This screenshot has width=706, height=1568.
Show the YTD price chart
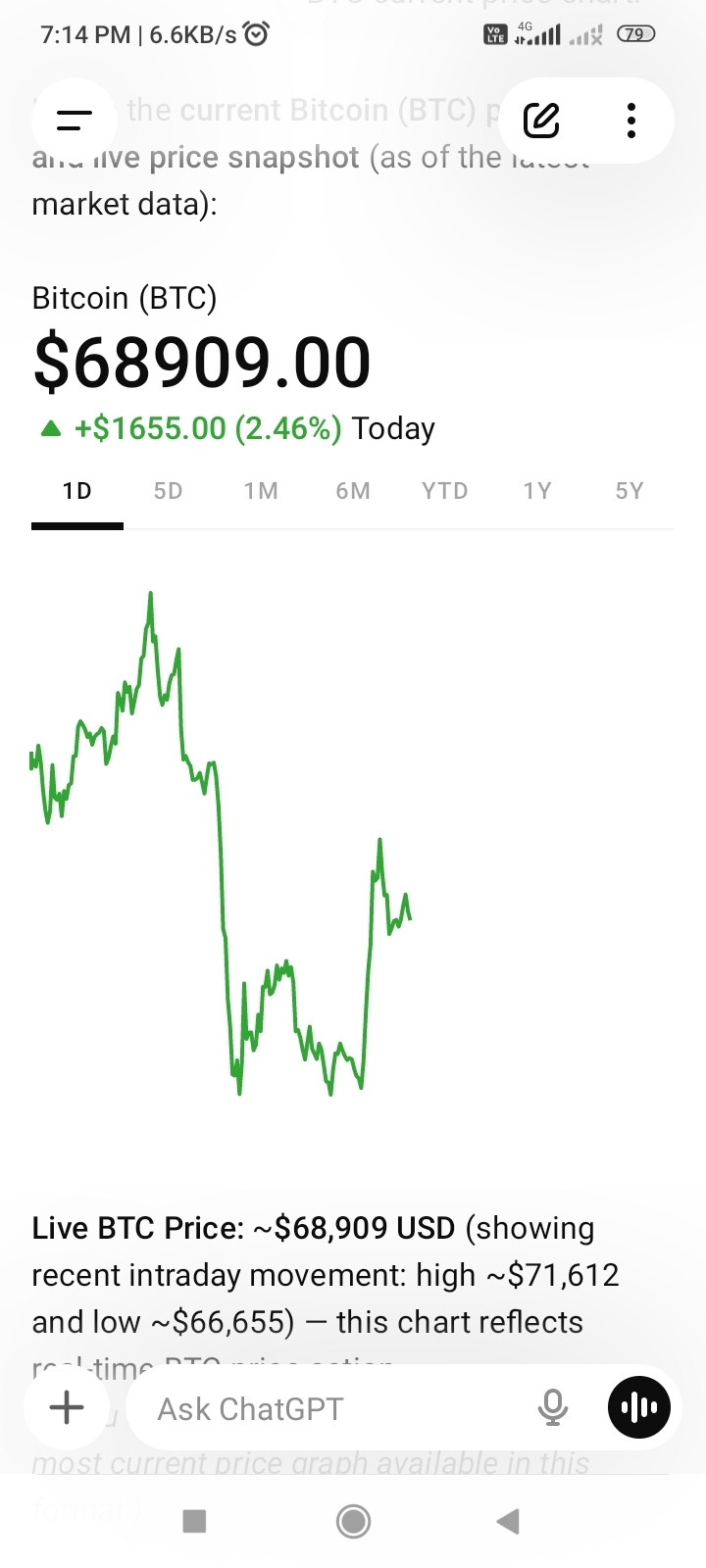tap(445, 491)
